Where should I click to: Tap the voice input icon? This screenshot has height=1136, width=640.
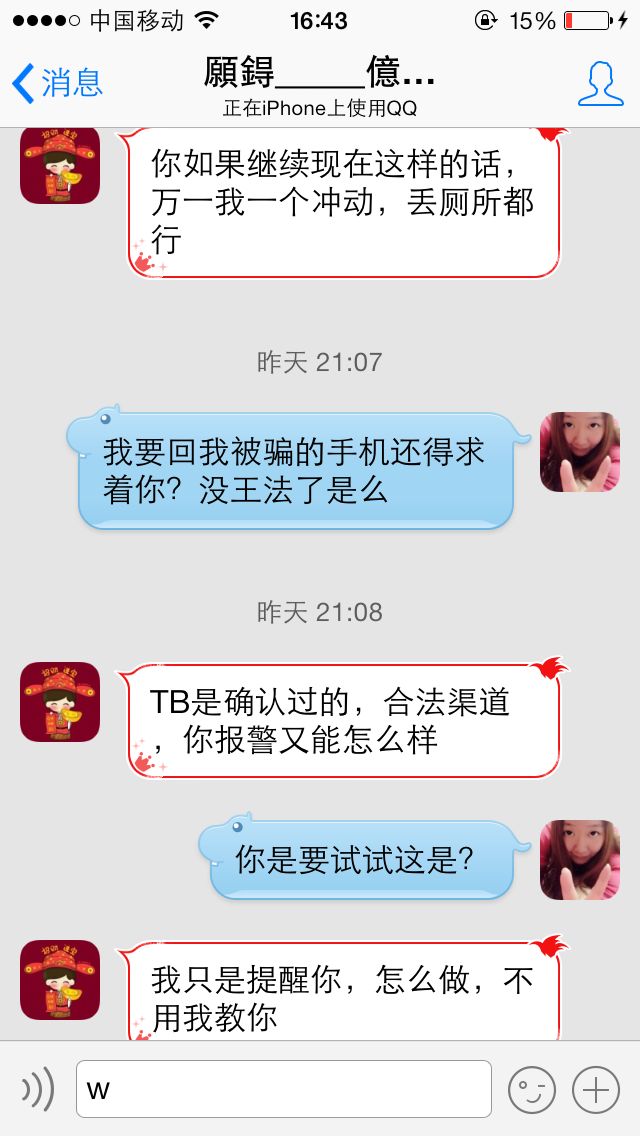[38, 1089]
